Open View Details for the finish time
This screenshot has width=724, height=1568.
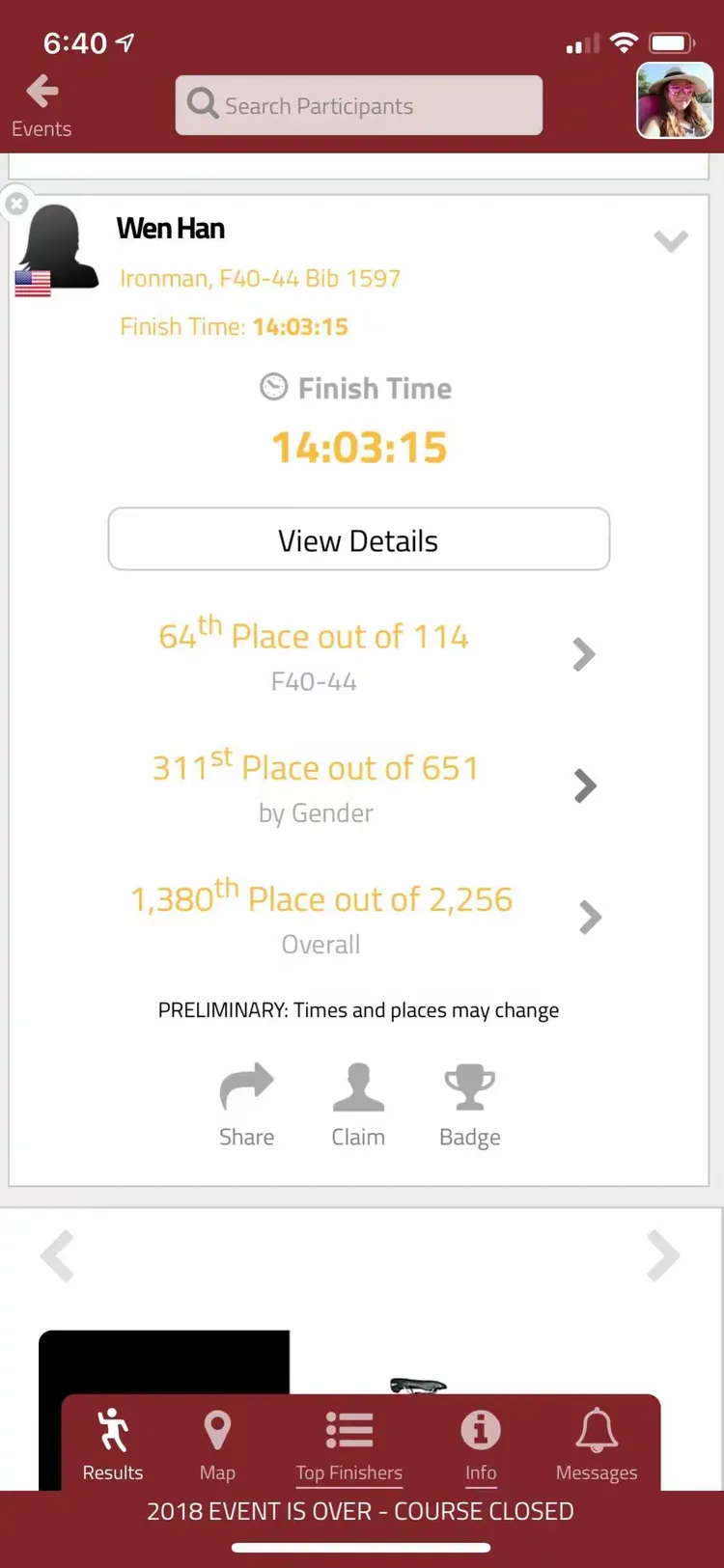[358, 539]
